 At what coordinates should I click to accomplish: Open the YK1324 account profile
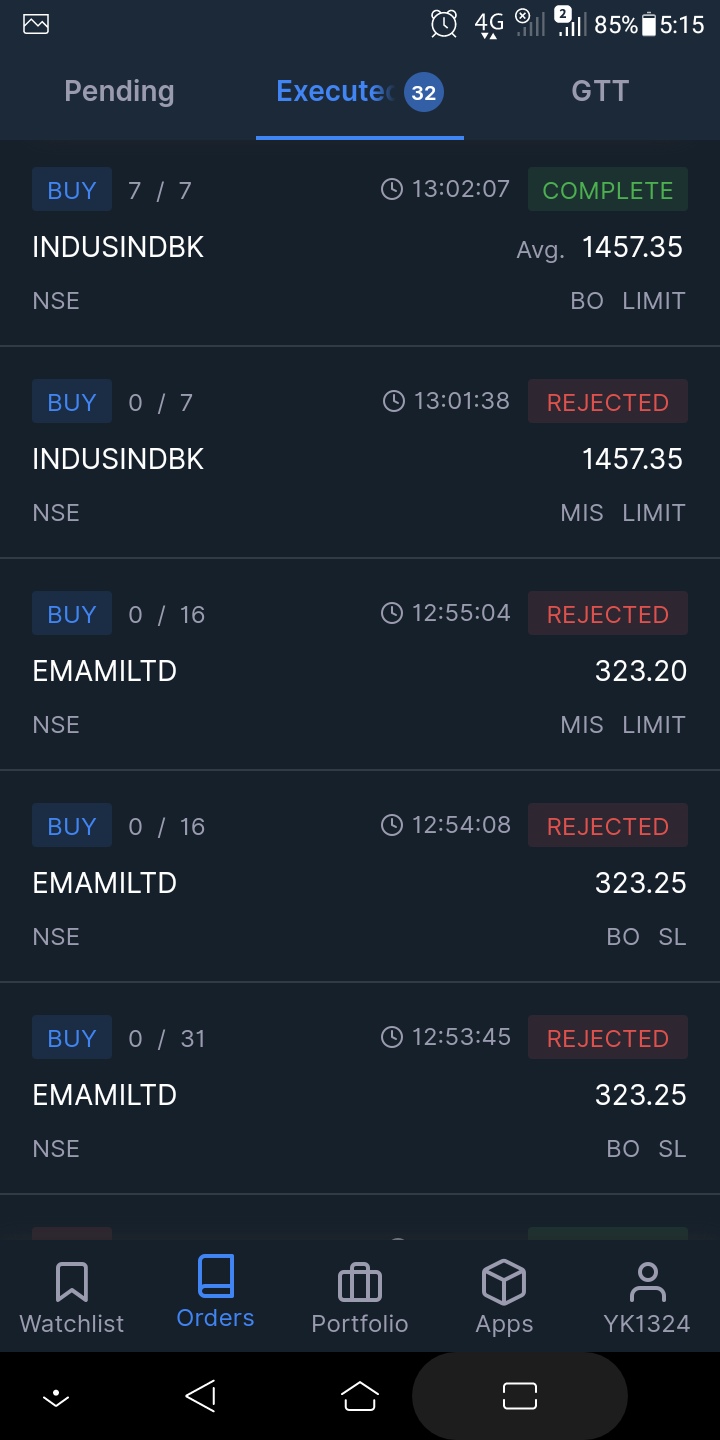pos(647,1297)
